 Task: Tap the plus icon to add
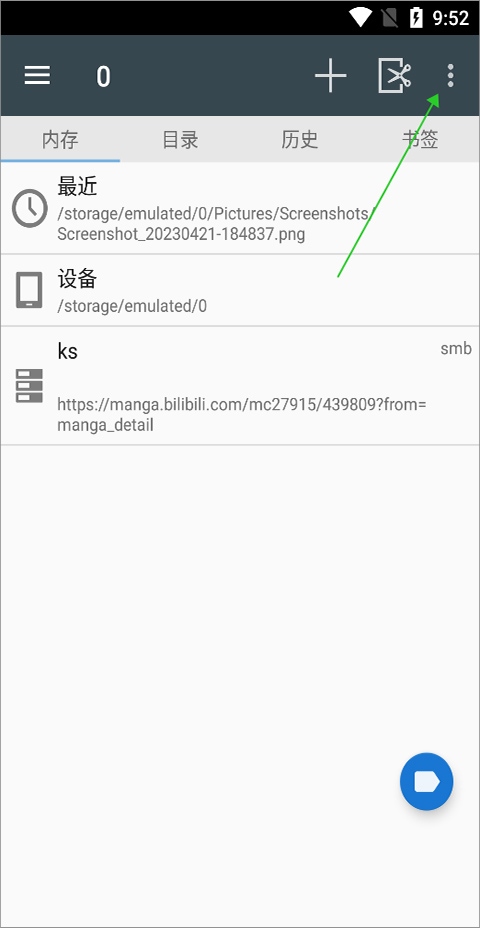[x=330, y=76]
